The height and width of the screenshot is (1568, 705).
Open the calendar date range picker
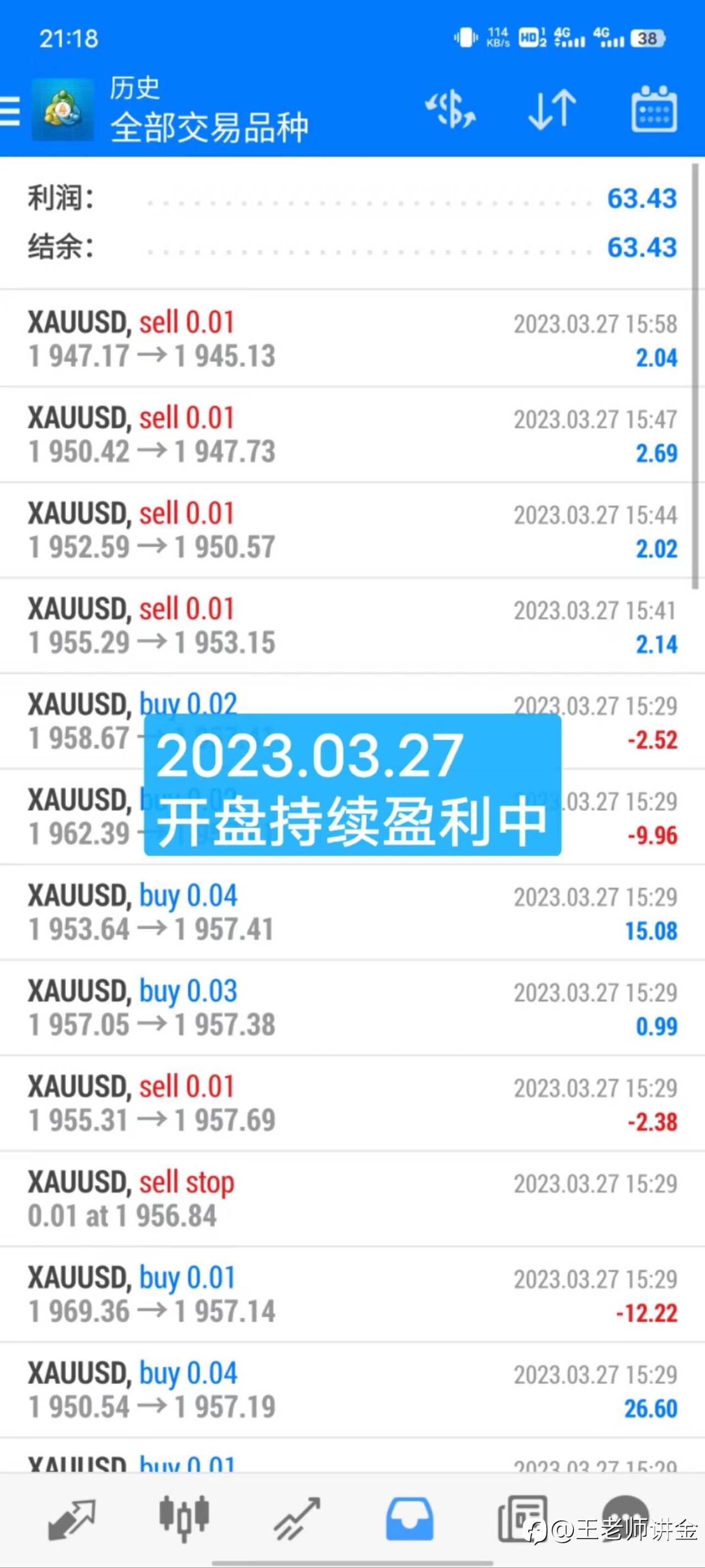coord(654,109)
